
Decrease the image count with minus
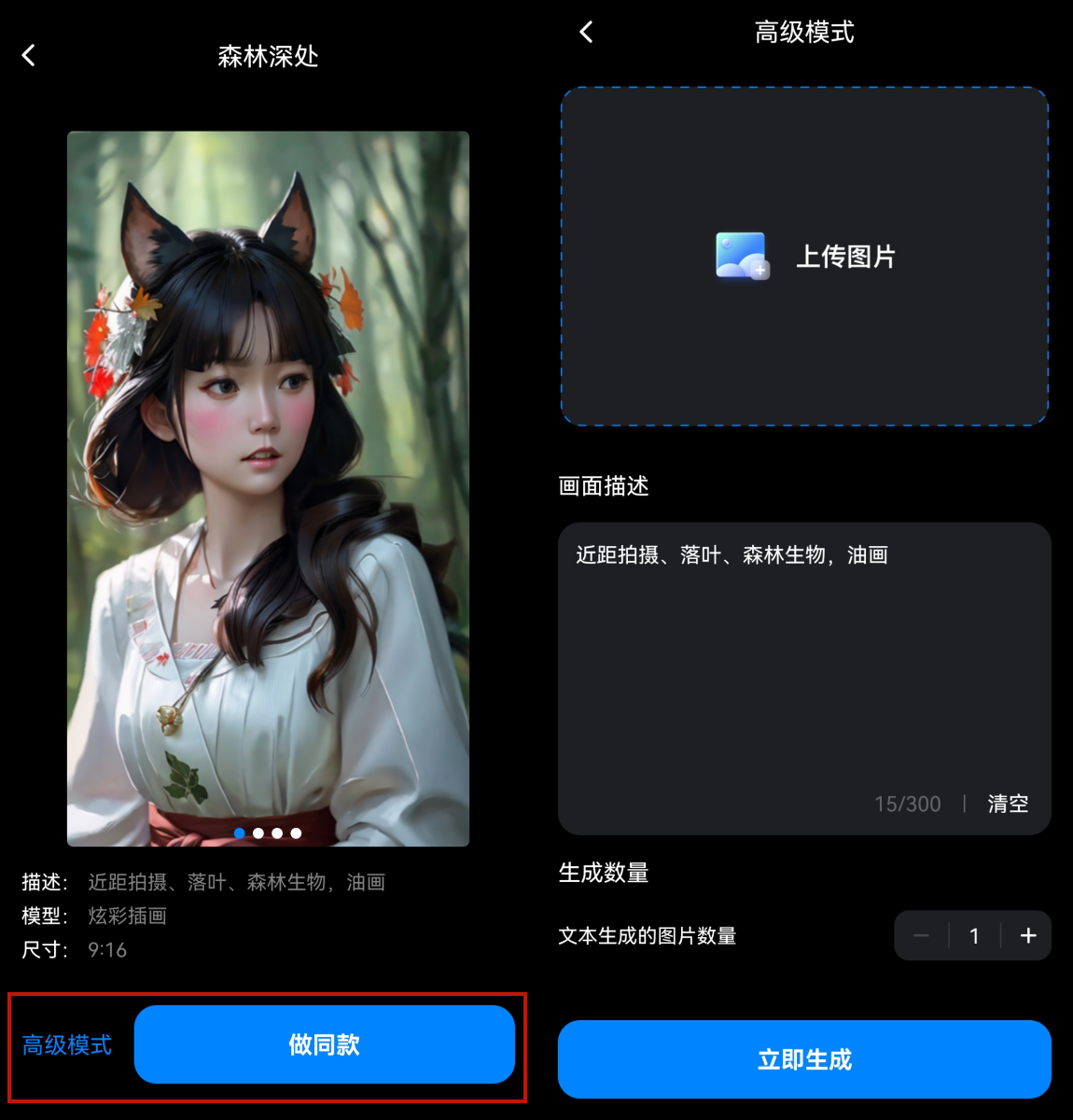(x=922, y=936)
